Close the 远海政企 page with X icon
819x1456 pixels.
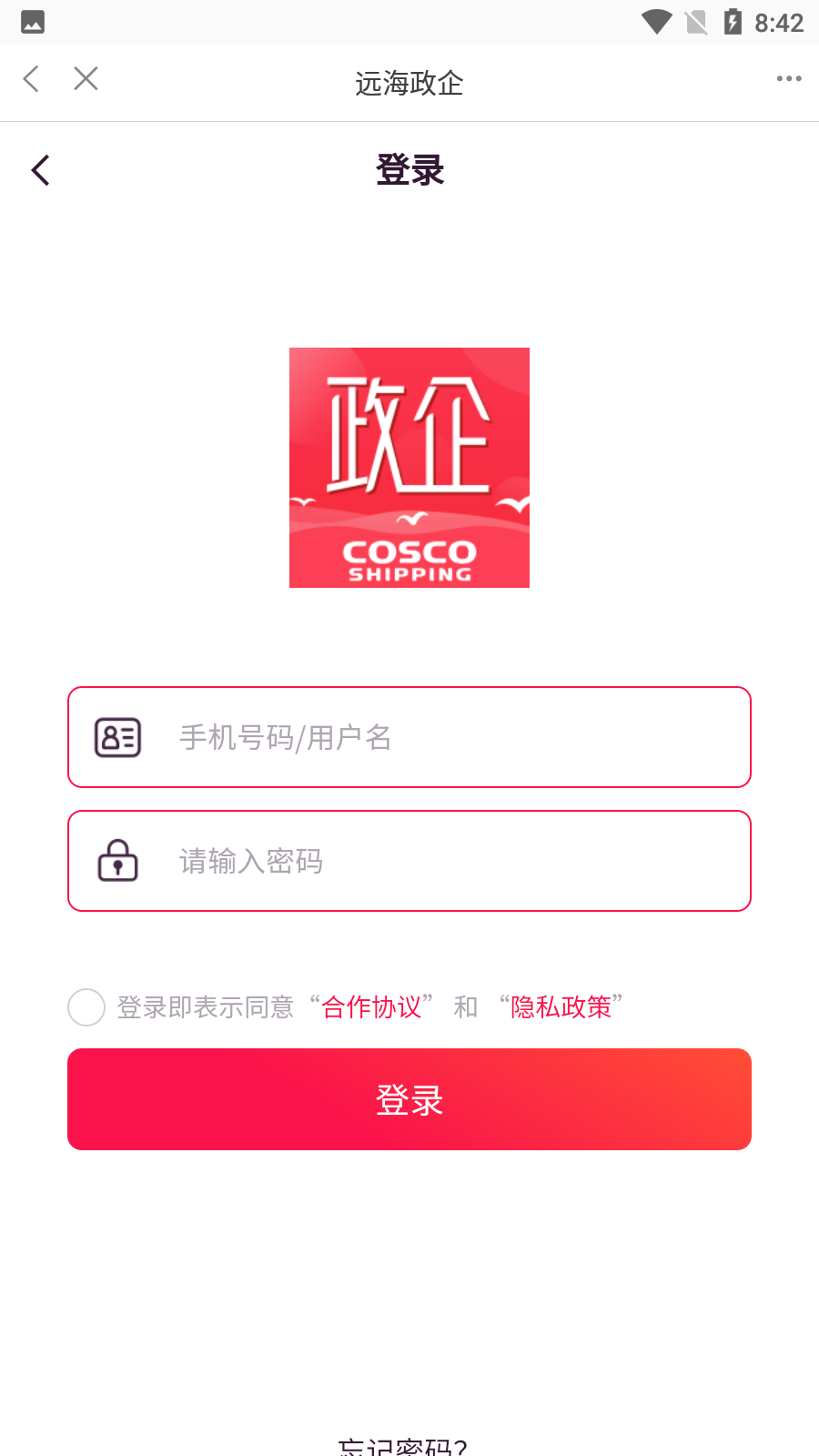coord(86,79)
